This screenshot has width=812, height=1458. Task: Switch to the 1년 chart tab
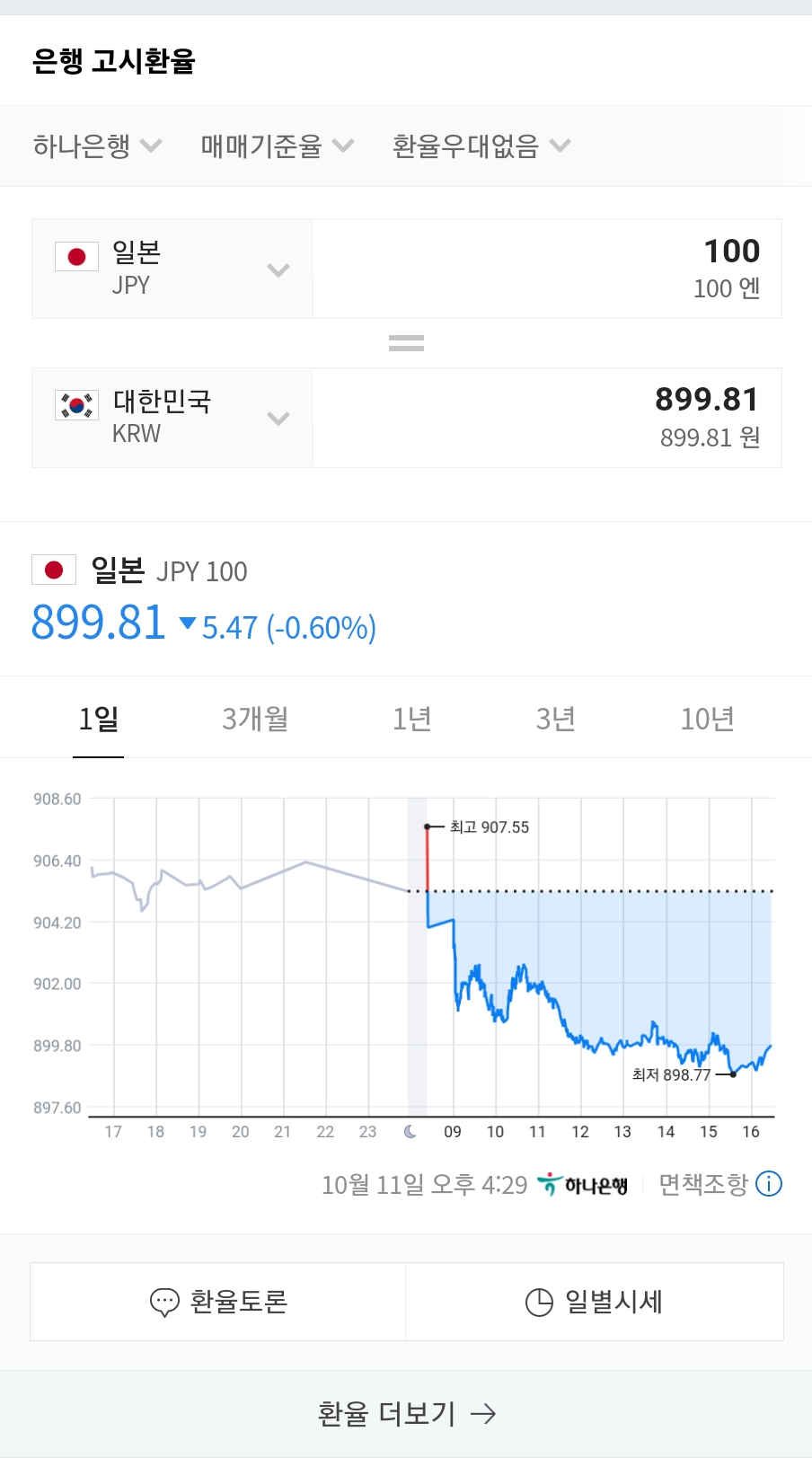click(412, 719)
